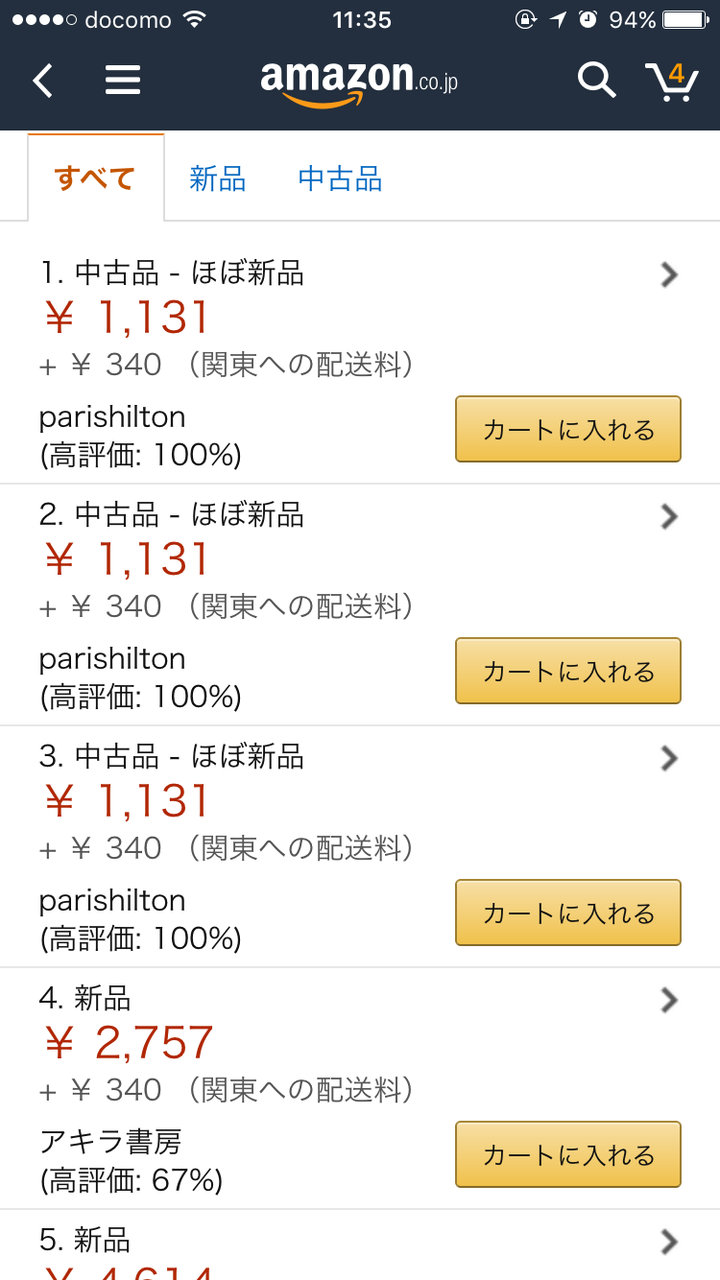The width and height of the screenshot is (720, 1280).
Task: Switch to the 中古品 tab
Action: pos(340,179)
